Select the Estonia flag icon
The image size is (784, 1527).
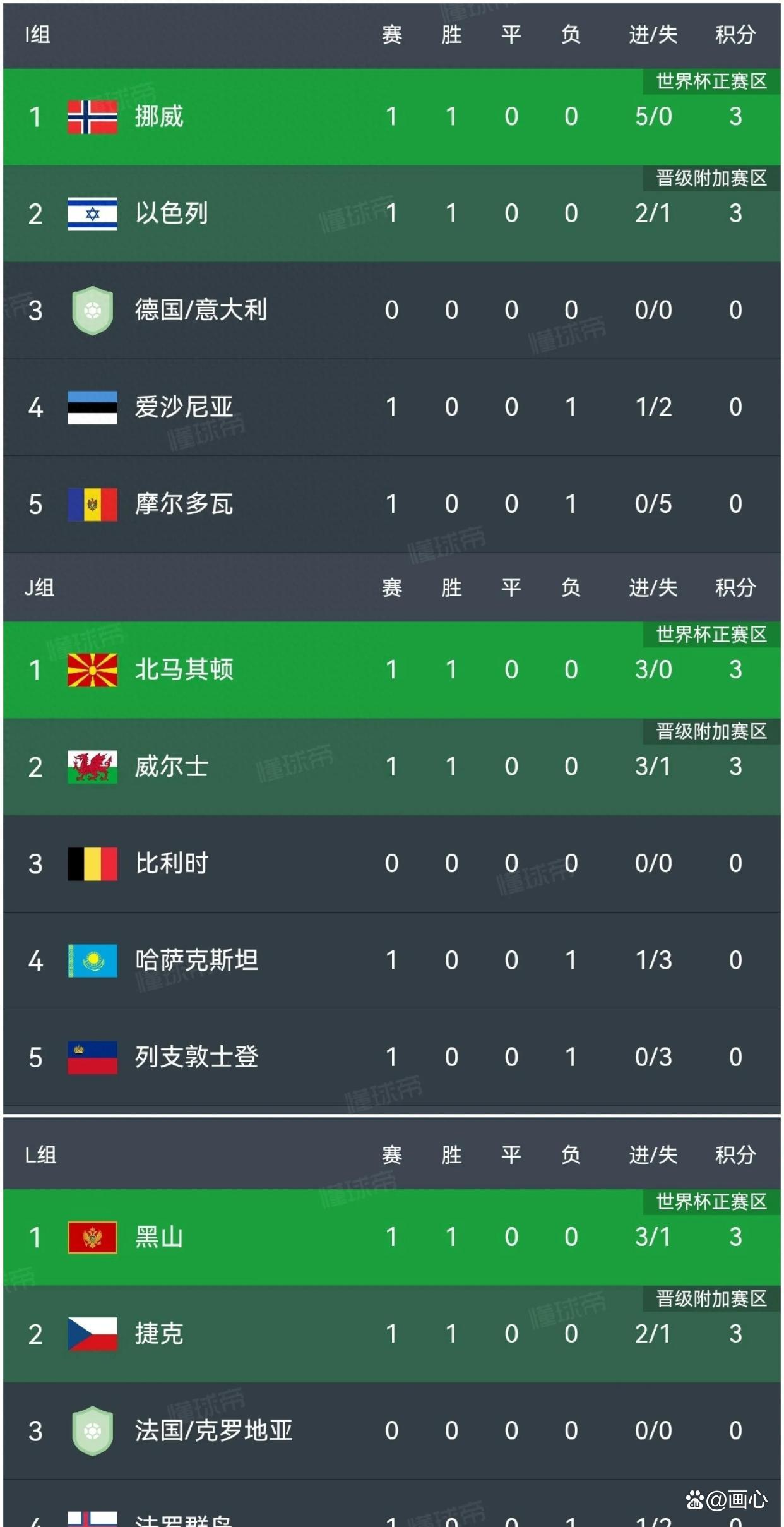click(x=93, y=408)
